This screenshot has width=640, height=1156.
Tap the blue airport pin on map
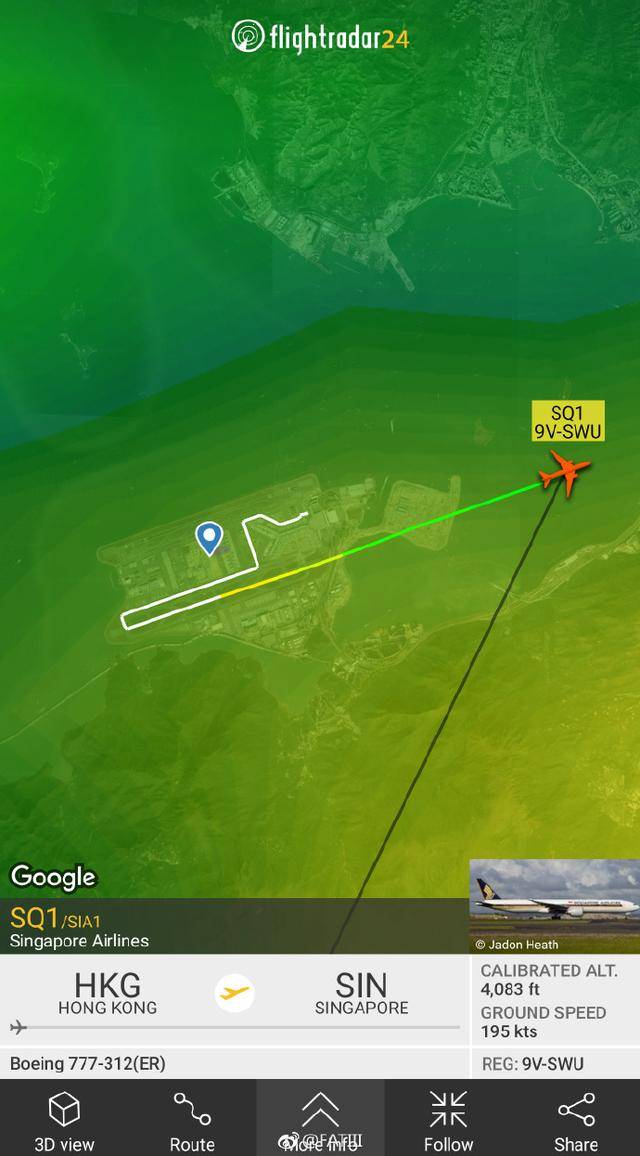[209, 537]
